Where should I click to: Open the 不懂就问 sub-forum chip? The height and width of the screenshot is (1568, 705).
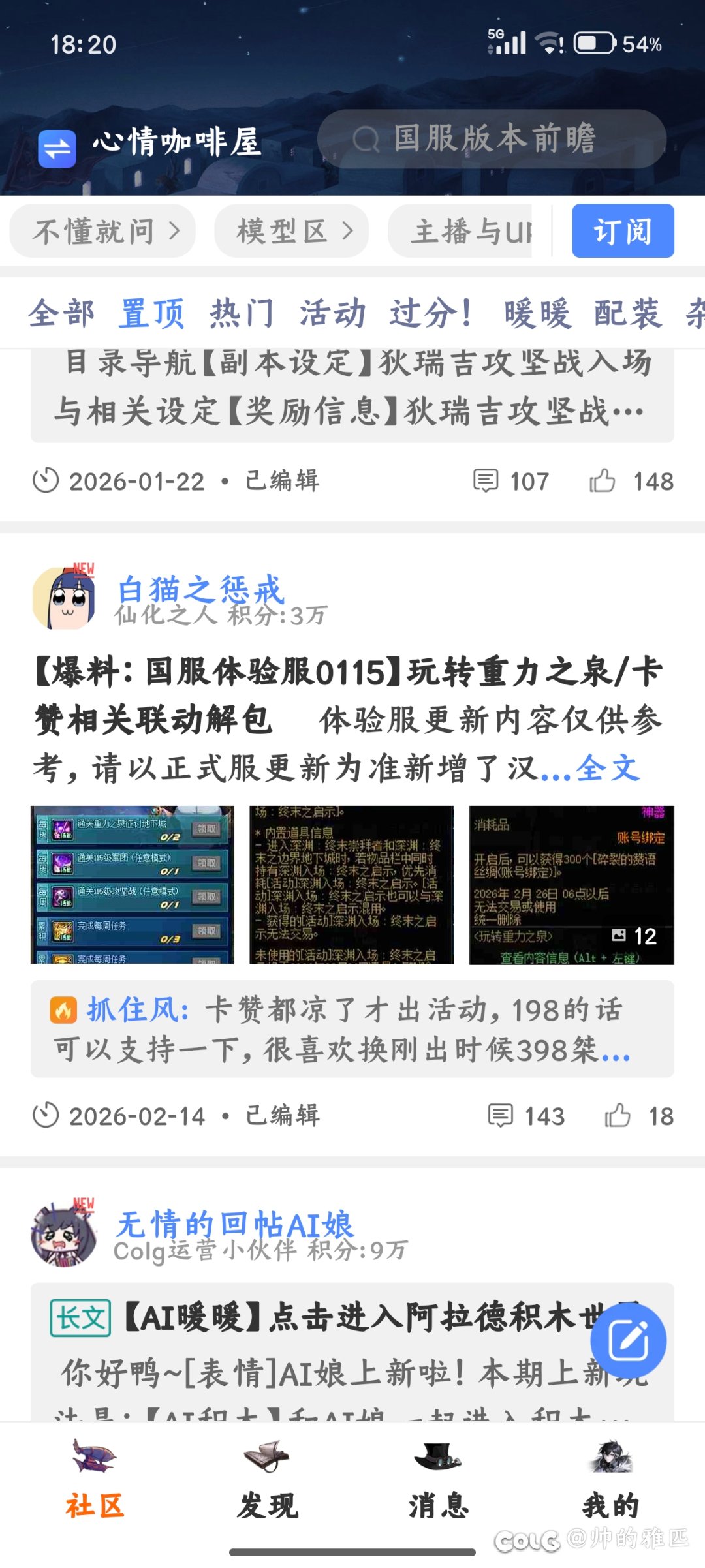point(102,231)
